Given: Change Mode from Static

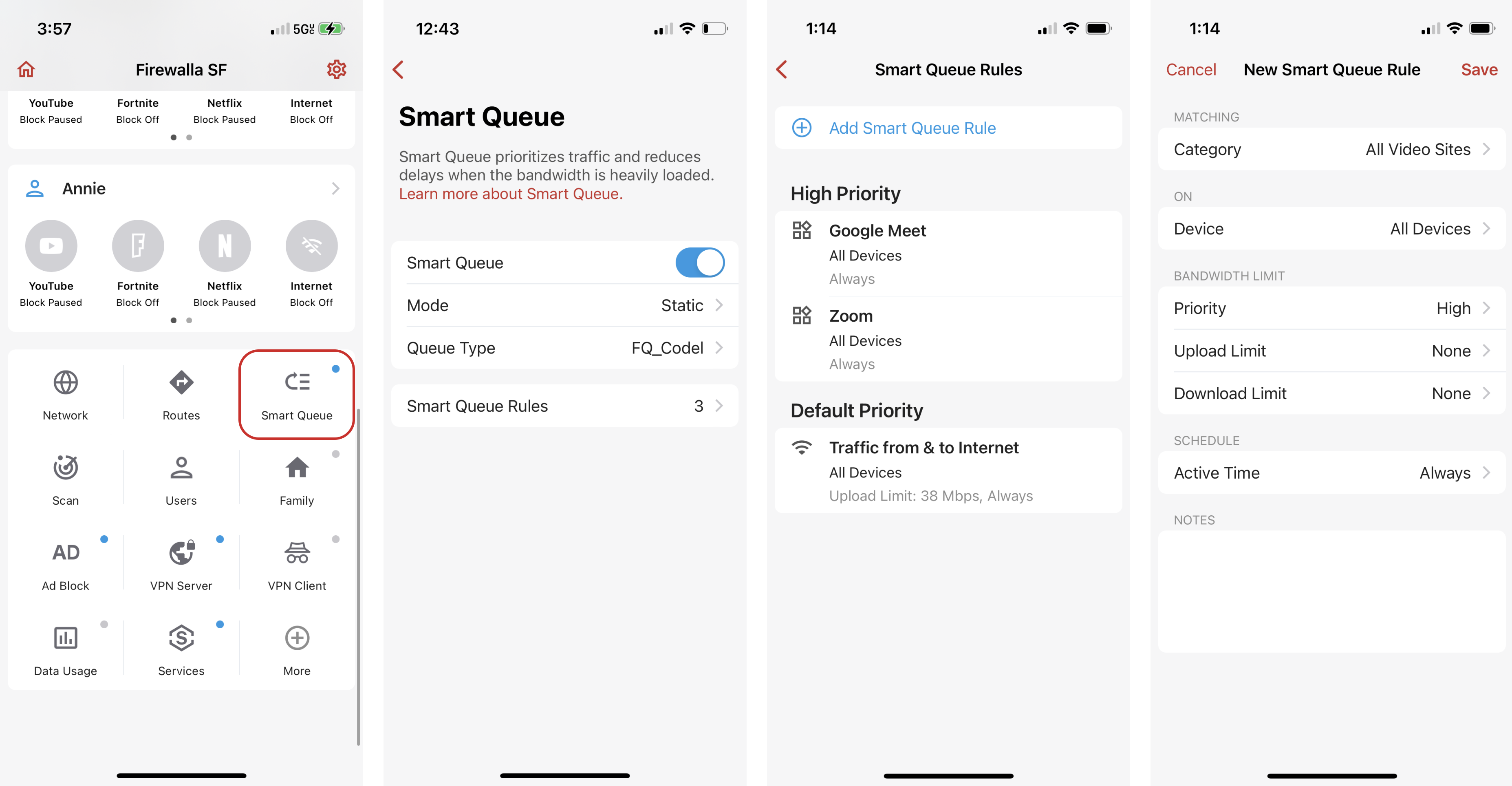Looking at the screenshot, I should (564, 305).
